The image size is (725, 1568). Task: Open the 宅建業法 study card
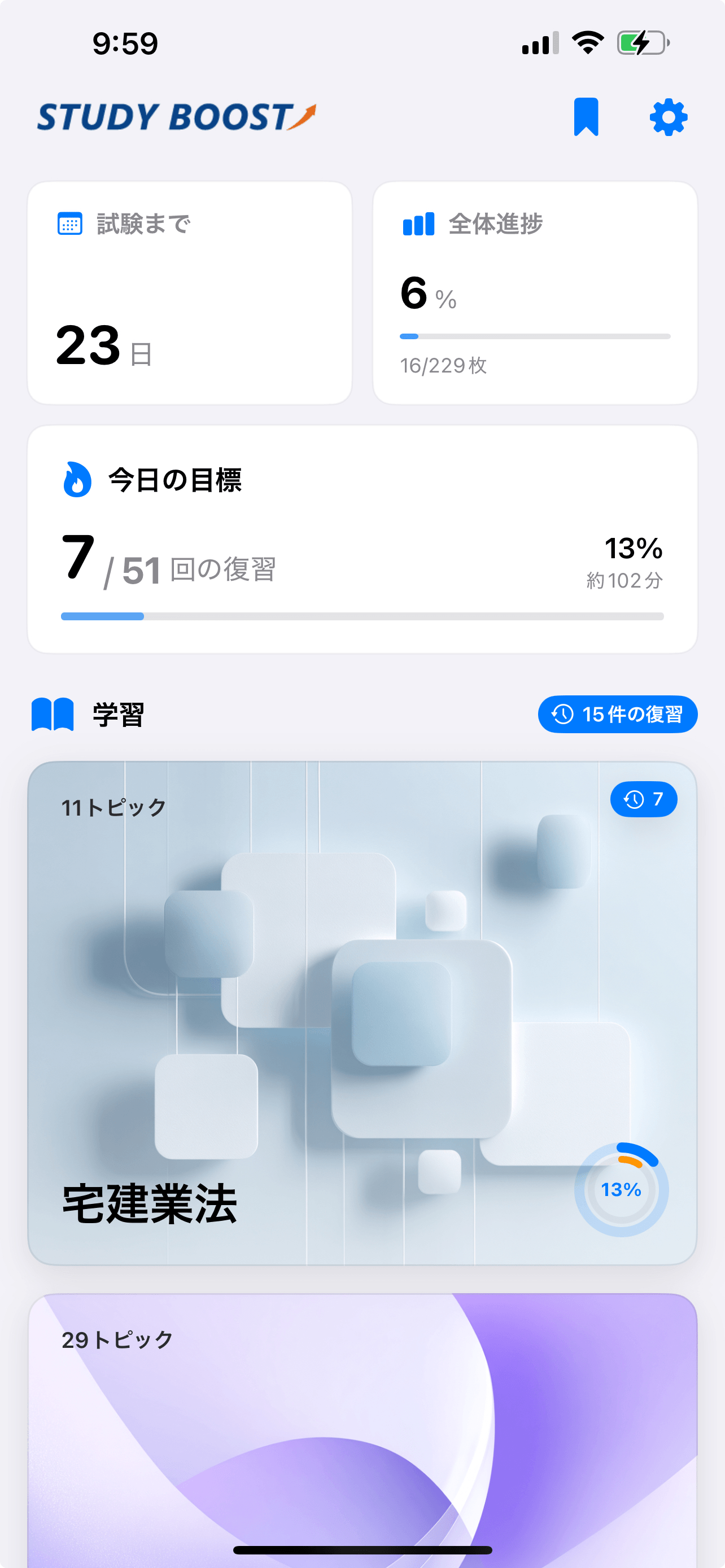pos(362,1013)
